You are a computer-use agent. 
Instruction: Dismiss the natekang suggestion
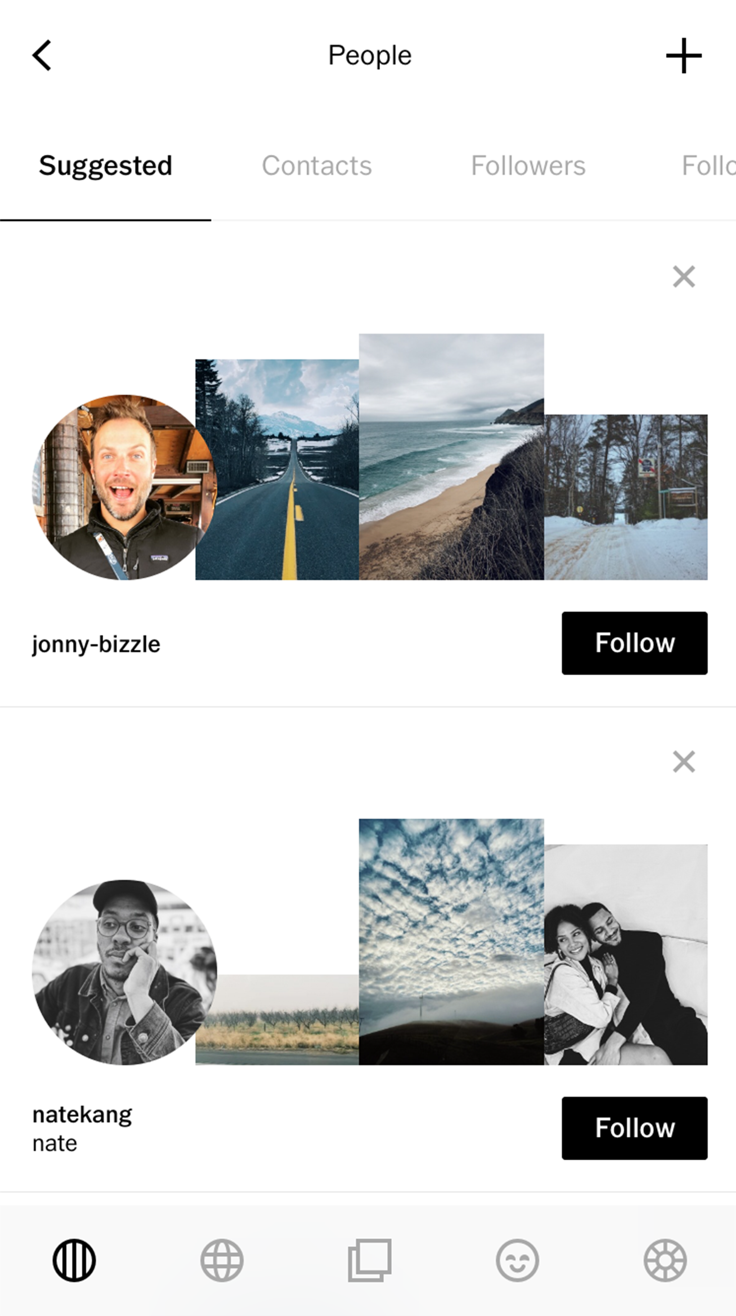(684, 762)
